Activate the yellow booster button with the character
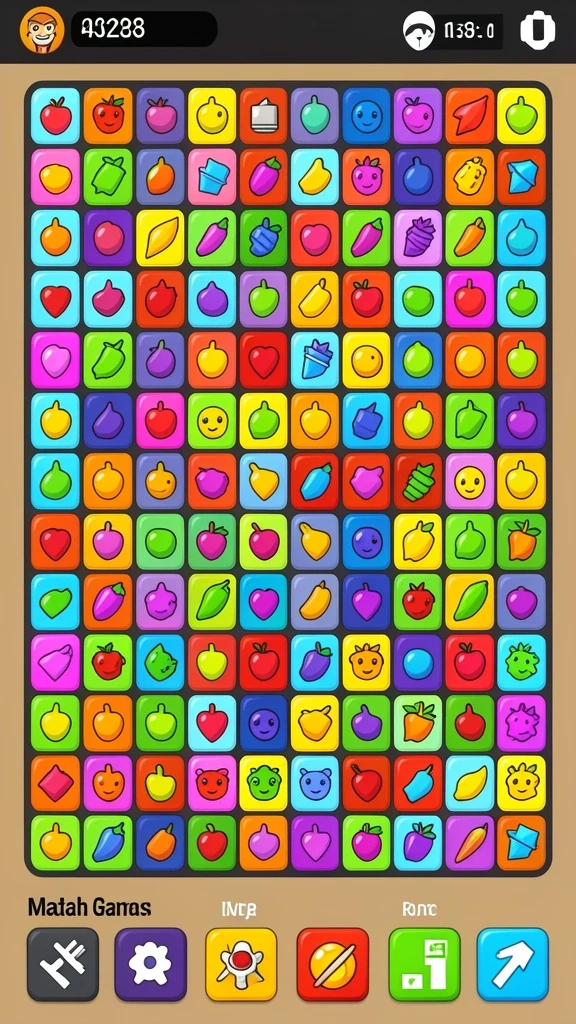 coord(241,964)
